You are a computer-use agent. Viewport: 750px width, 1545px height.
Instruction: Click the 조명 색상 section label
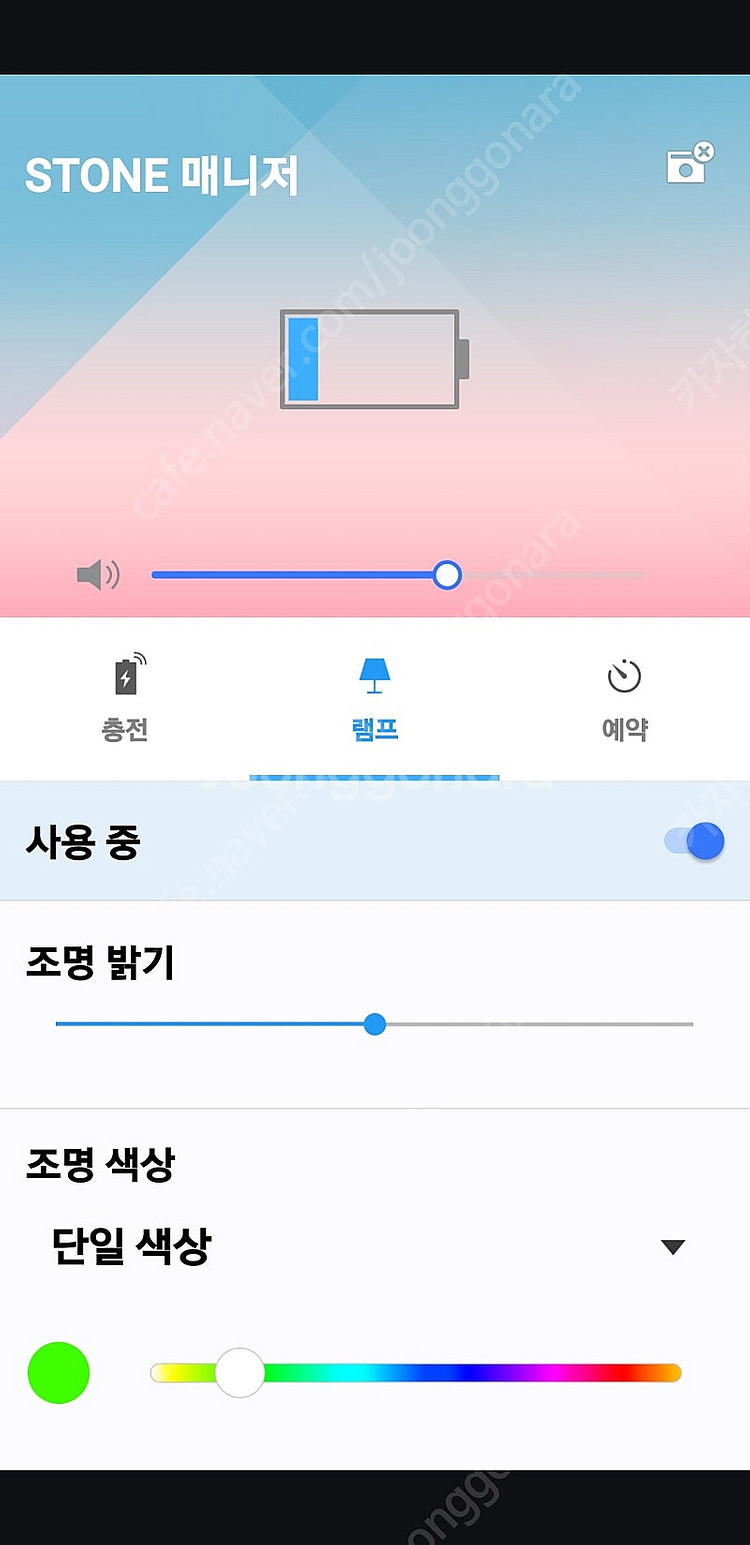coord(98,1165)
